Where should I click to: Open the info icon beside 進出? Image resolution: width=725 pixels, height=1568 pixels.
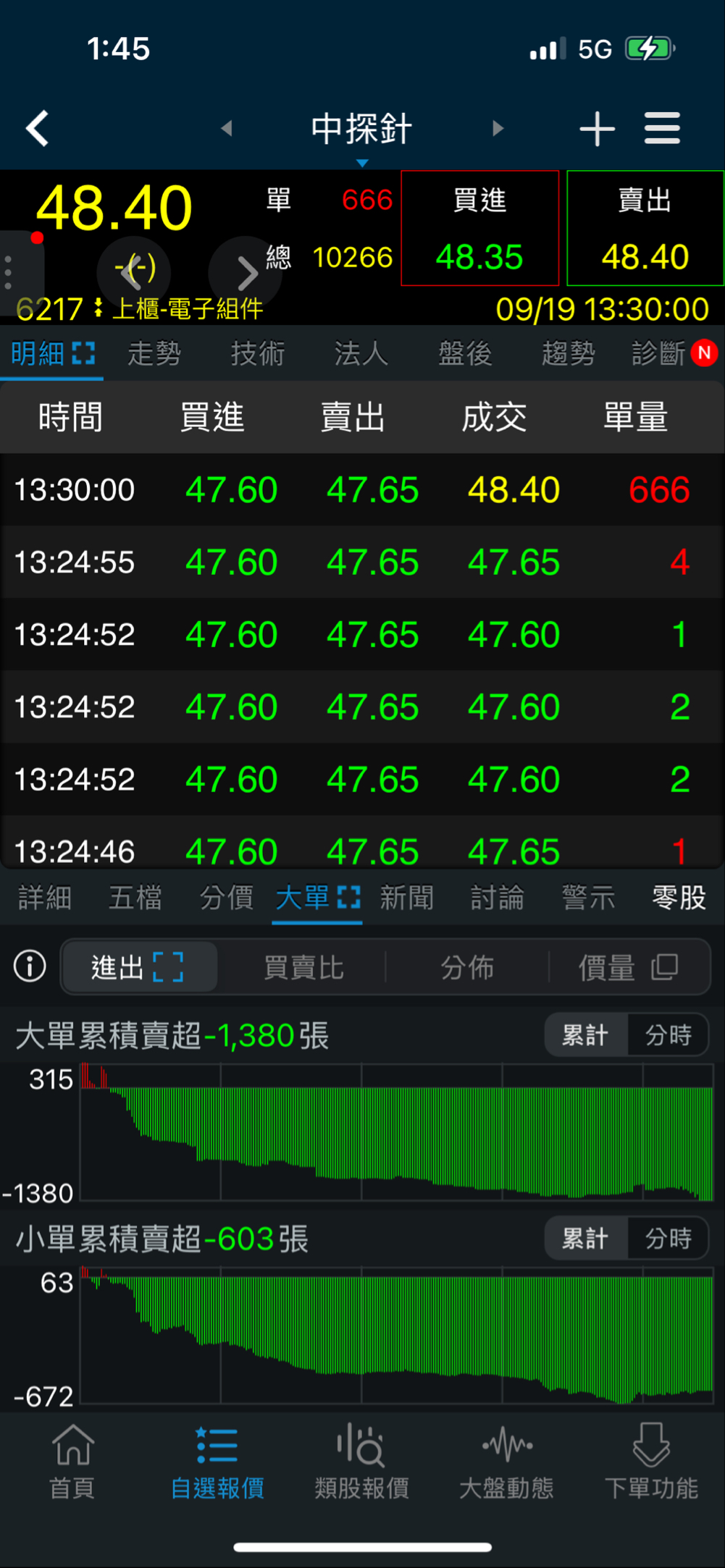pyautogui.click(x=30, y=966)
